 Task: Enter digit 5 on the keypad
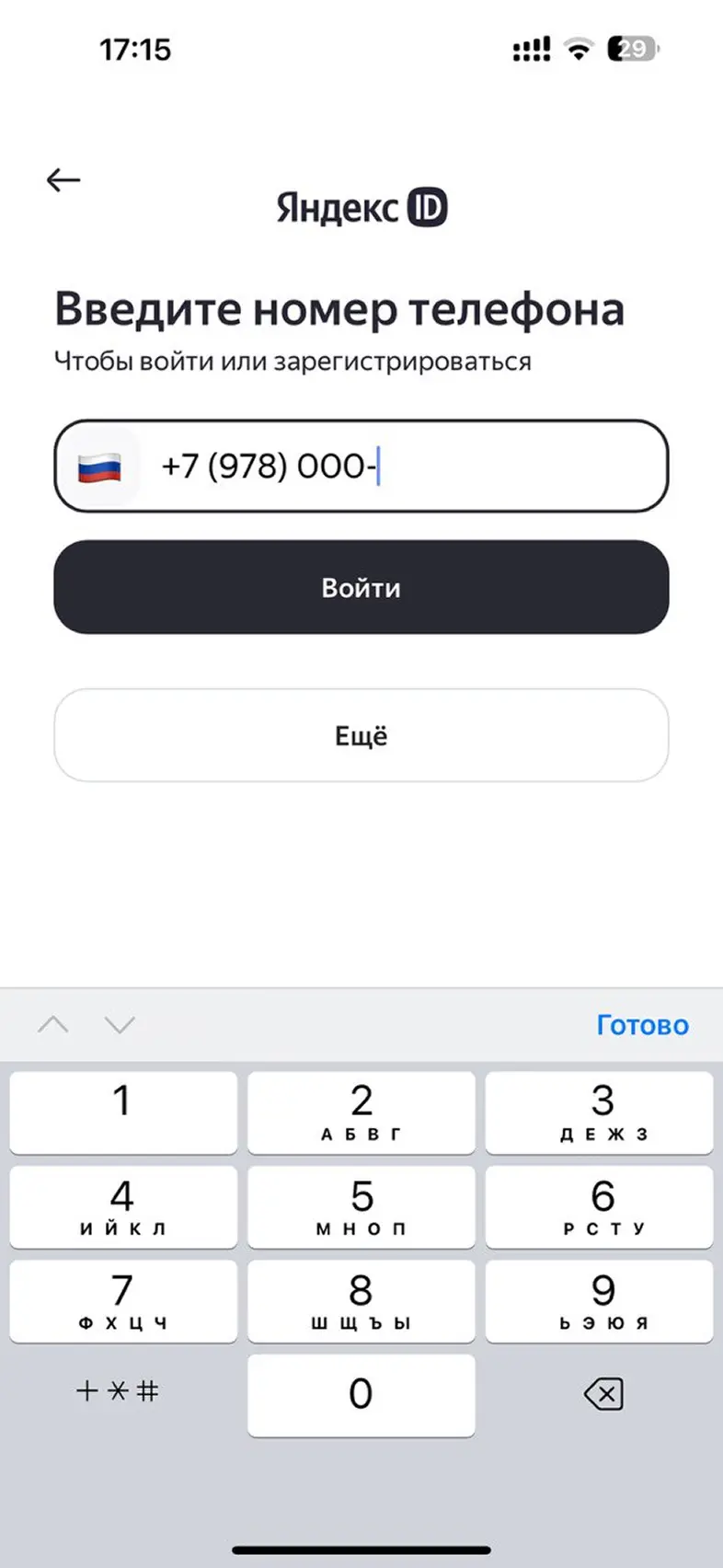pyautogui.click(x=361, y=1206)
